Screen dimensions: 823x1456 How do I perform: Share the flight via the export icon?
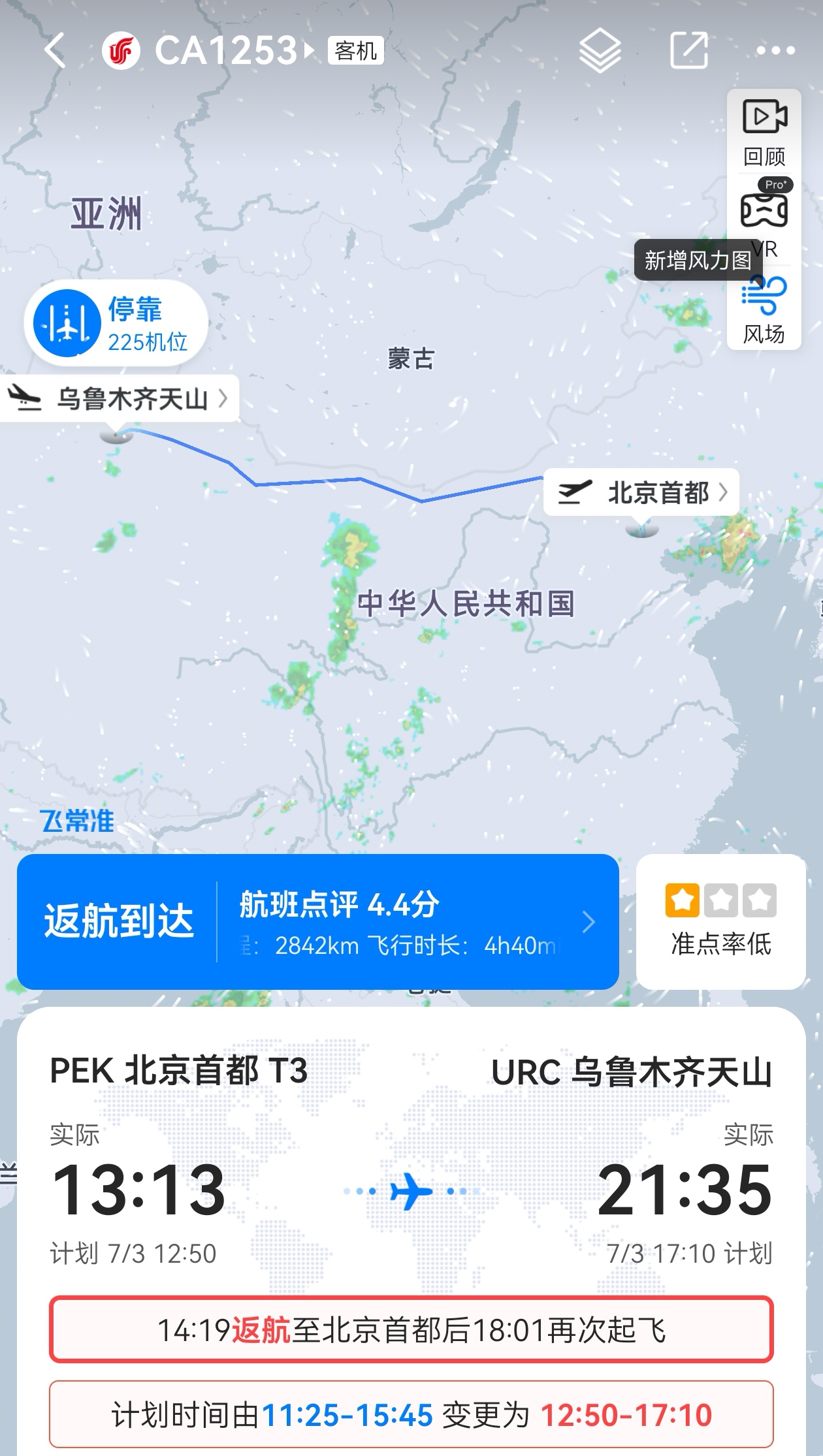[x=689, y=50]
